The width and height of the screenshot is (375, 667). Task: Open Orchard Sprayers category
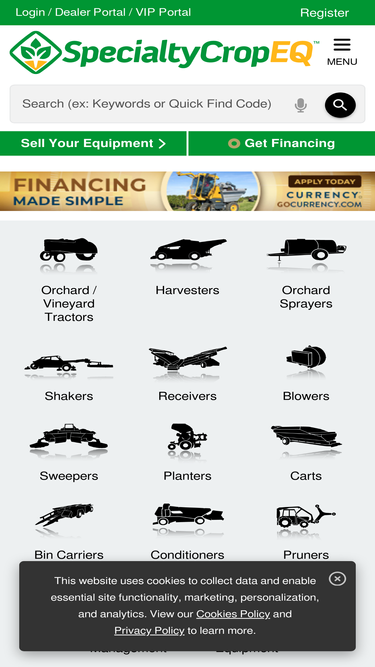[x=306, y=273]
